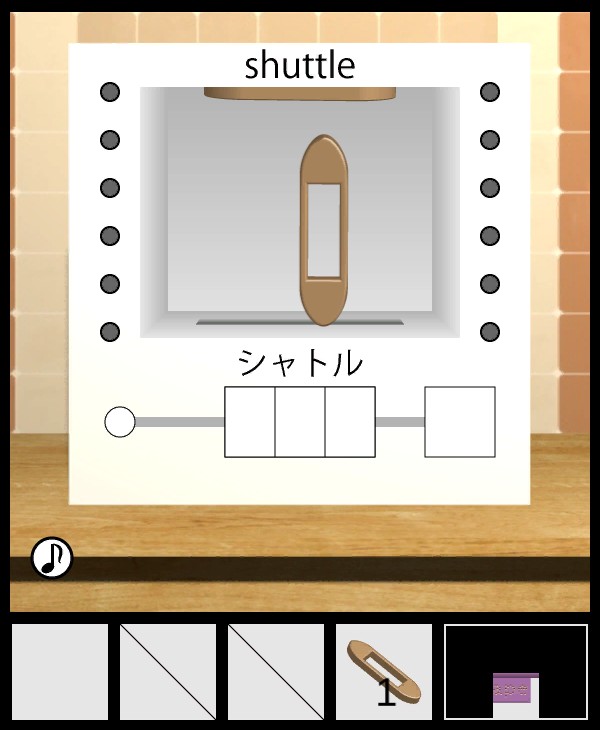Open the purple item preview slot
The image size is (600, 730).
pyautogui.click(x=516, y=672)
